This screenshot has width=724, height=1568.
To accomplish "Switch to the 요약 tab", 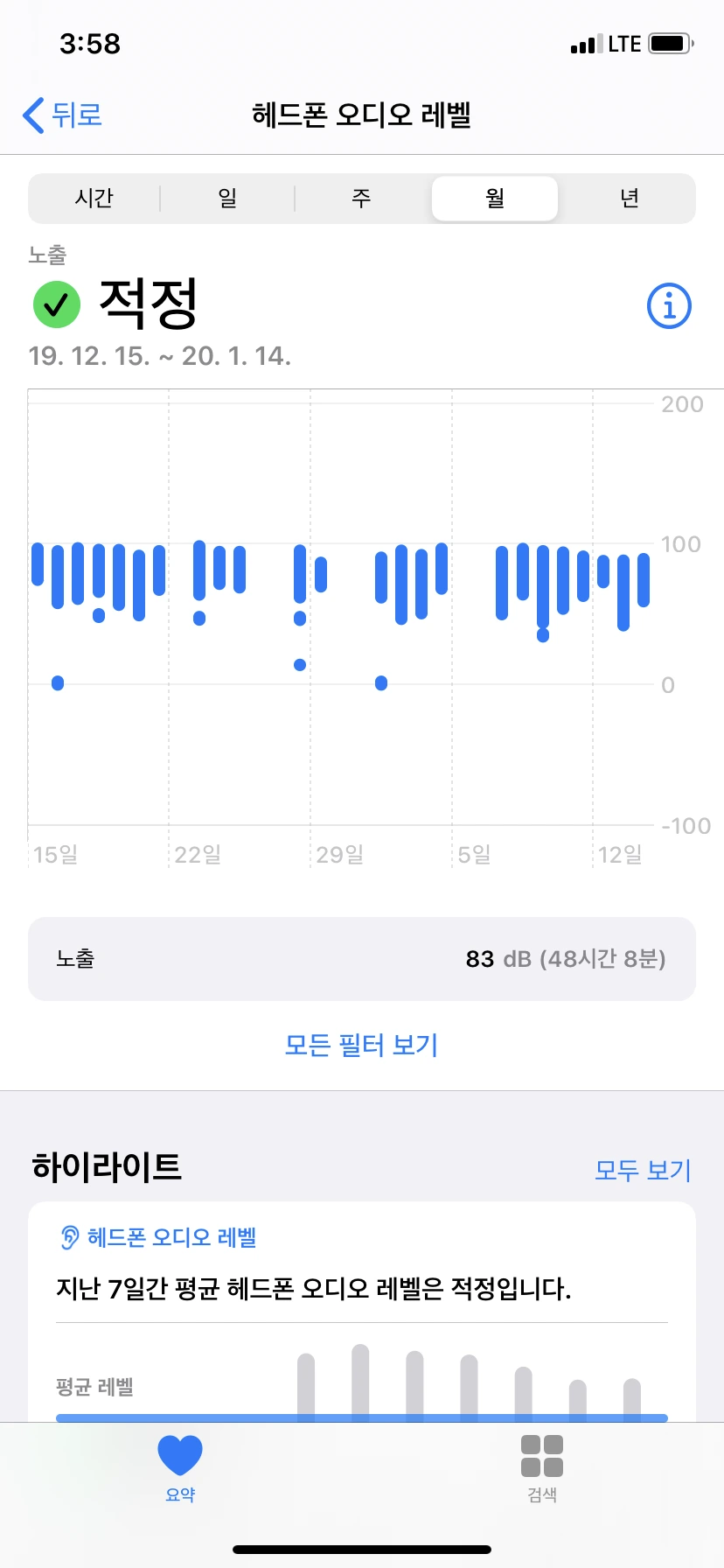I will point(180,1469).
